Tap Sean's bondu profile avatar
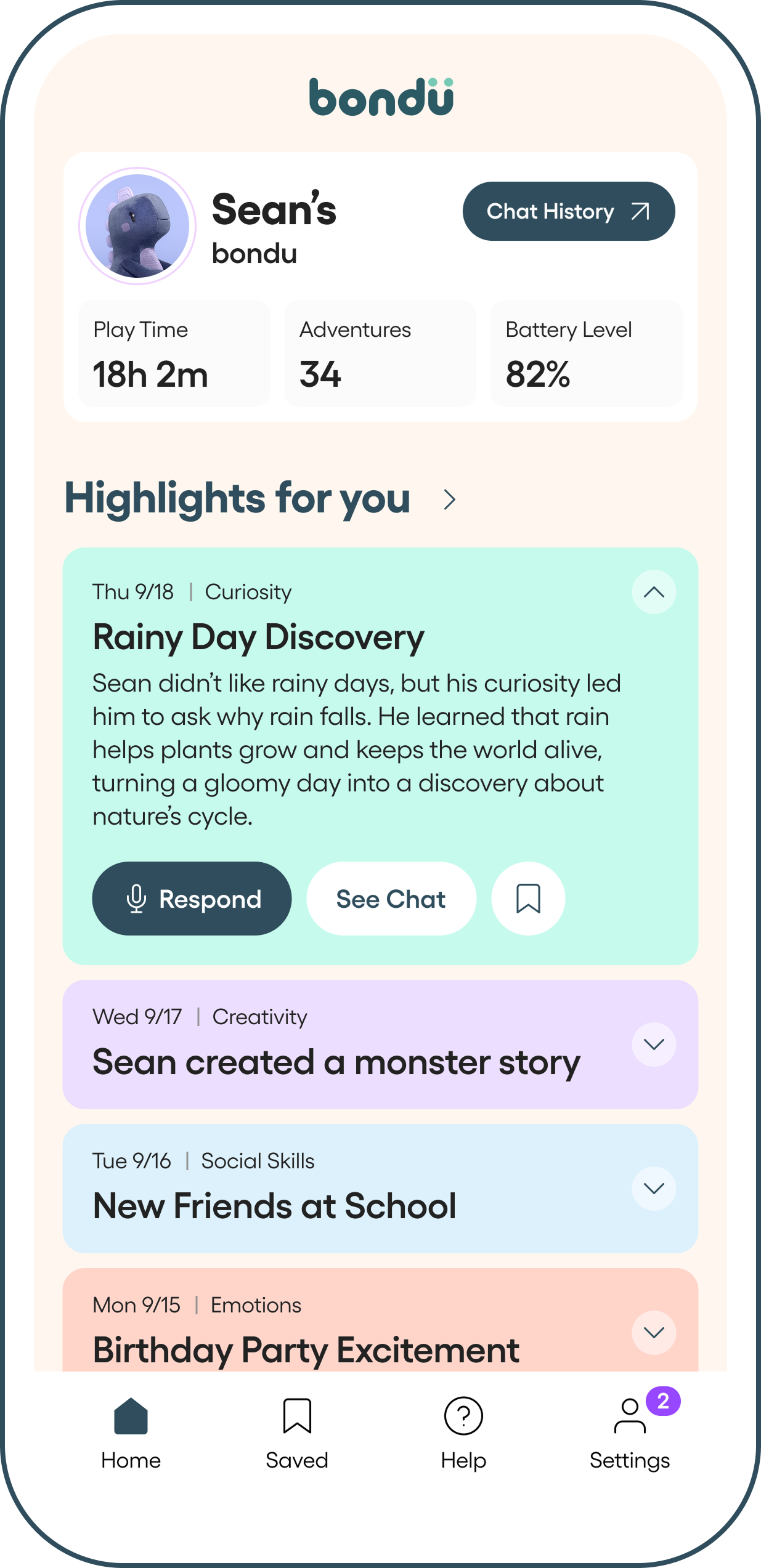 pos(137,226)
